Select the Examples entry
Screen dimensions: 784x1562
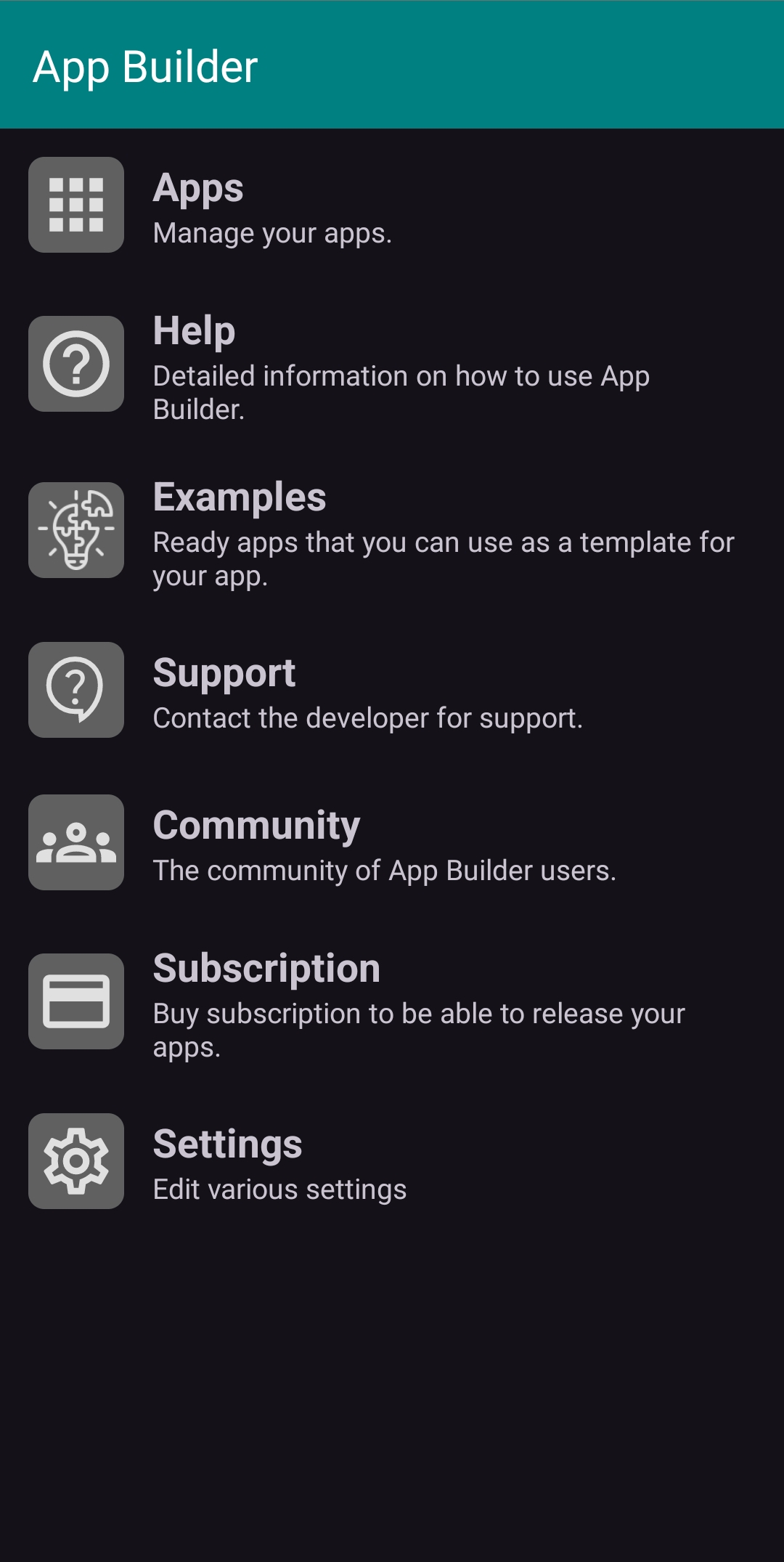pyautogui.click(x=240, y=497)
